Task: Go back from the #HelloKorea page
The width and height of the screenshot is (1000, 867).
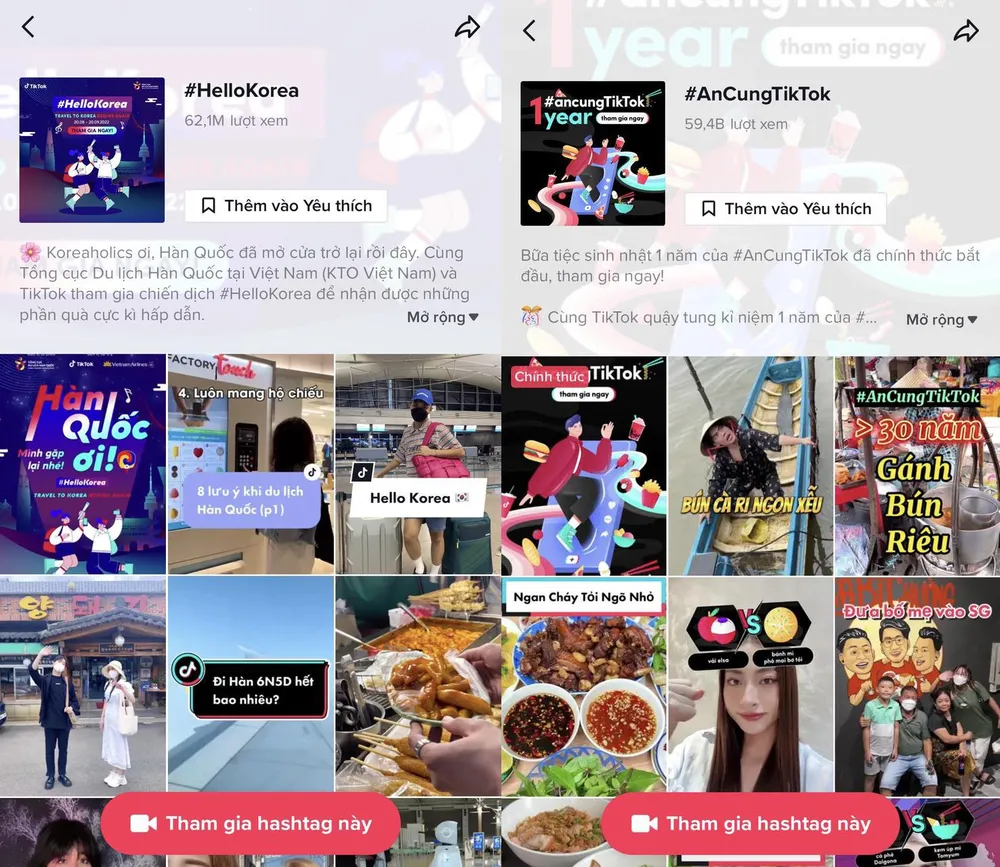Action: [28, 27]
